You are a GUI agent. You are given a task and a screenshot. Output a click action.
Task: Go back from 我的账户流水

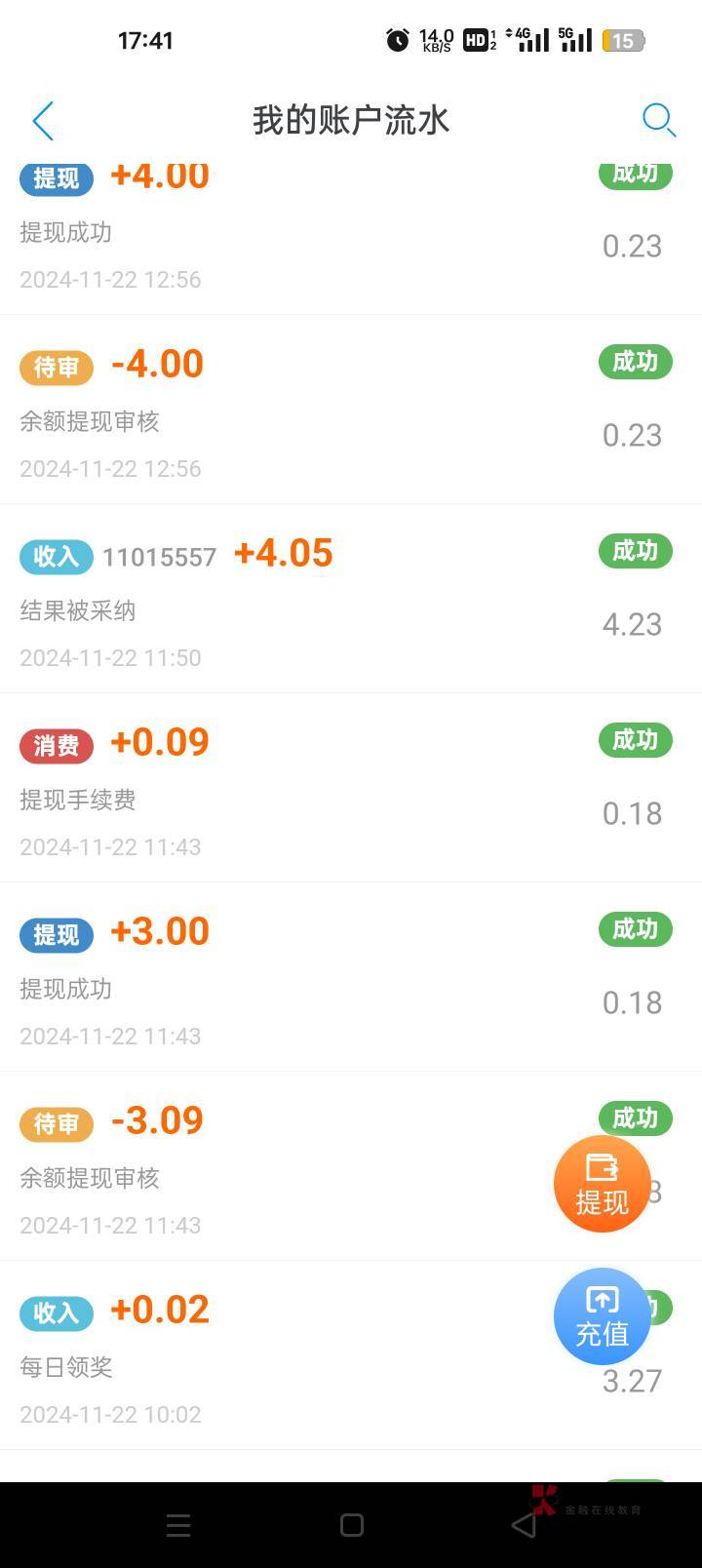(x=43, y=121)
